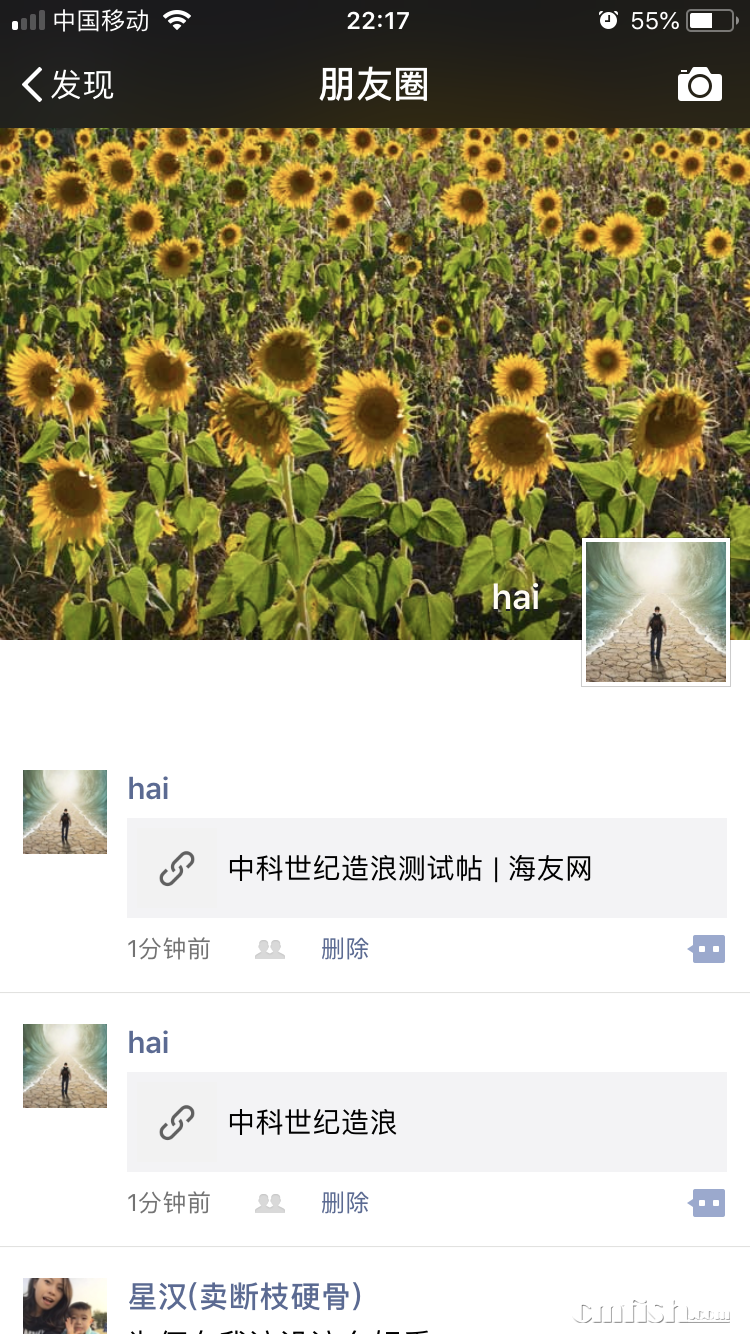750x1334 pixels.
Task: Tap the name hai on the first post
Action: 148,789
